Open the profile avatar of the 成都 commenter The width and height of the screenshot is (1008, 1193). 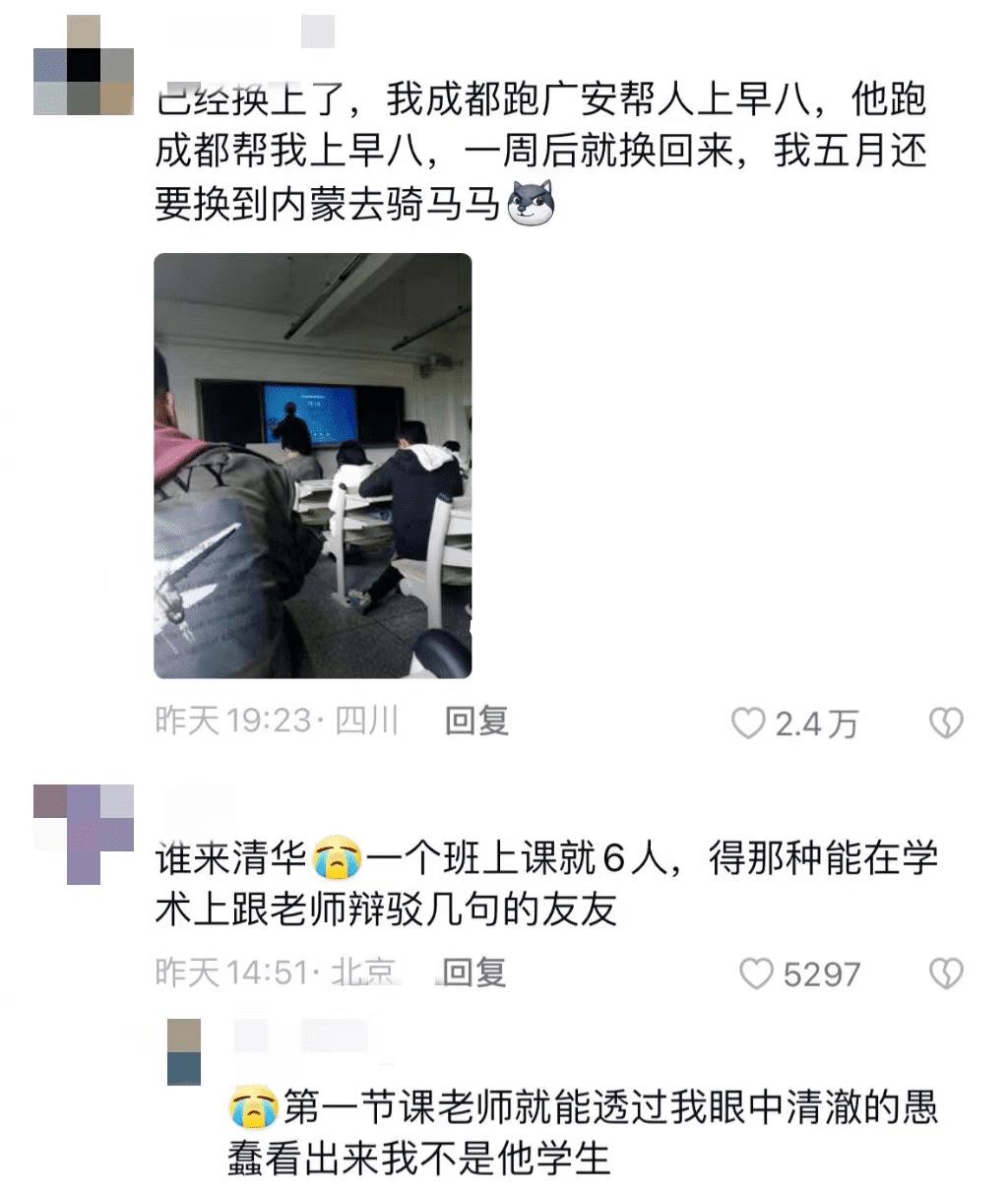pos(83,65)
